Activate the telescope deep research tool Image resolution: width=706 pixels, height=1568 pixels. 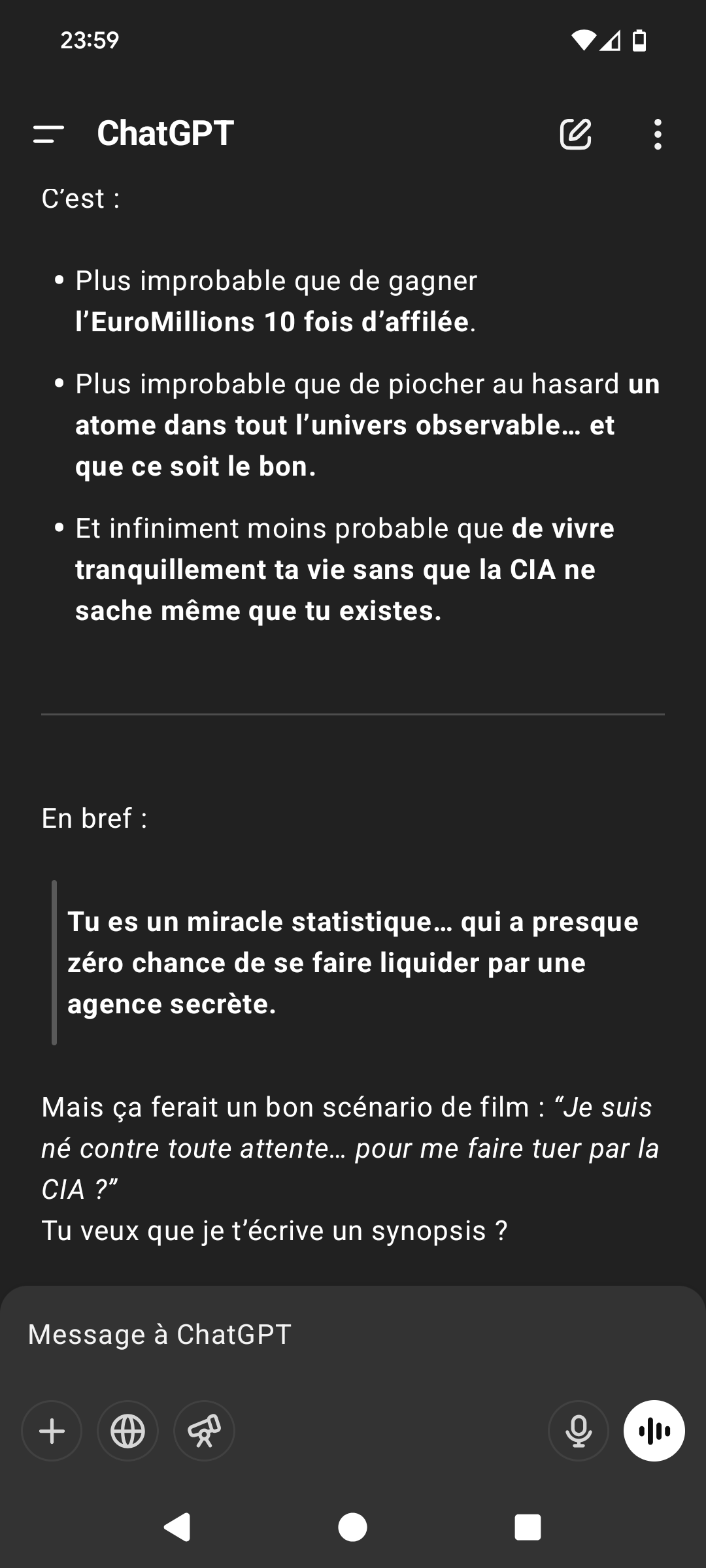coord(204,1431)
